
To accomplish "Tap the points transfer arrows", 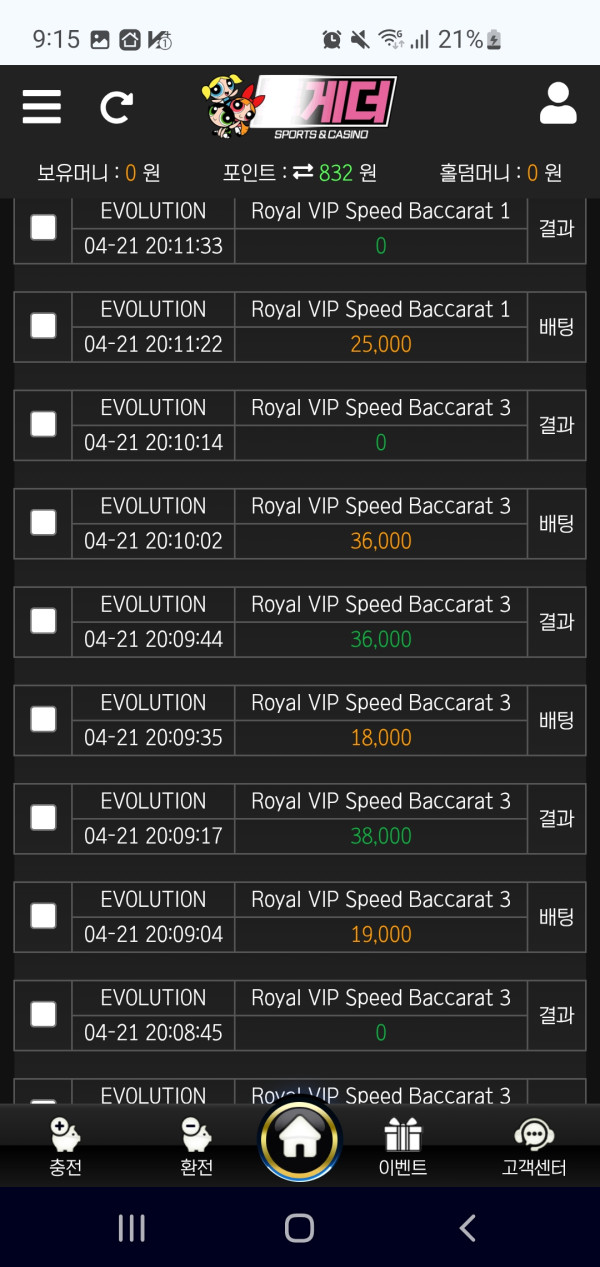I will click(x=303, y=173).
